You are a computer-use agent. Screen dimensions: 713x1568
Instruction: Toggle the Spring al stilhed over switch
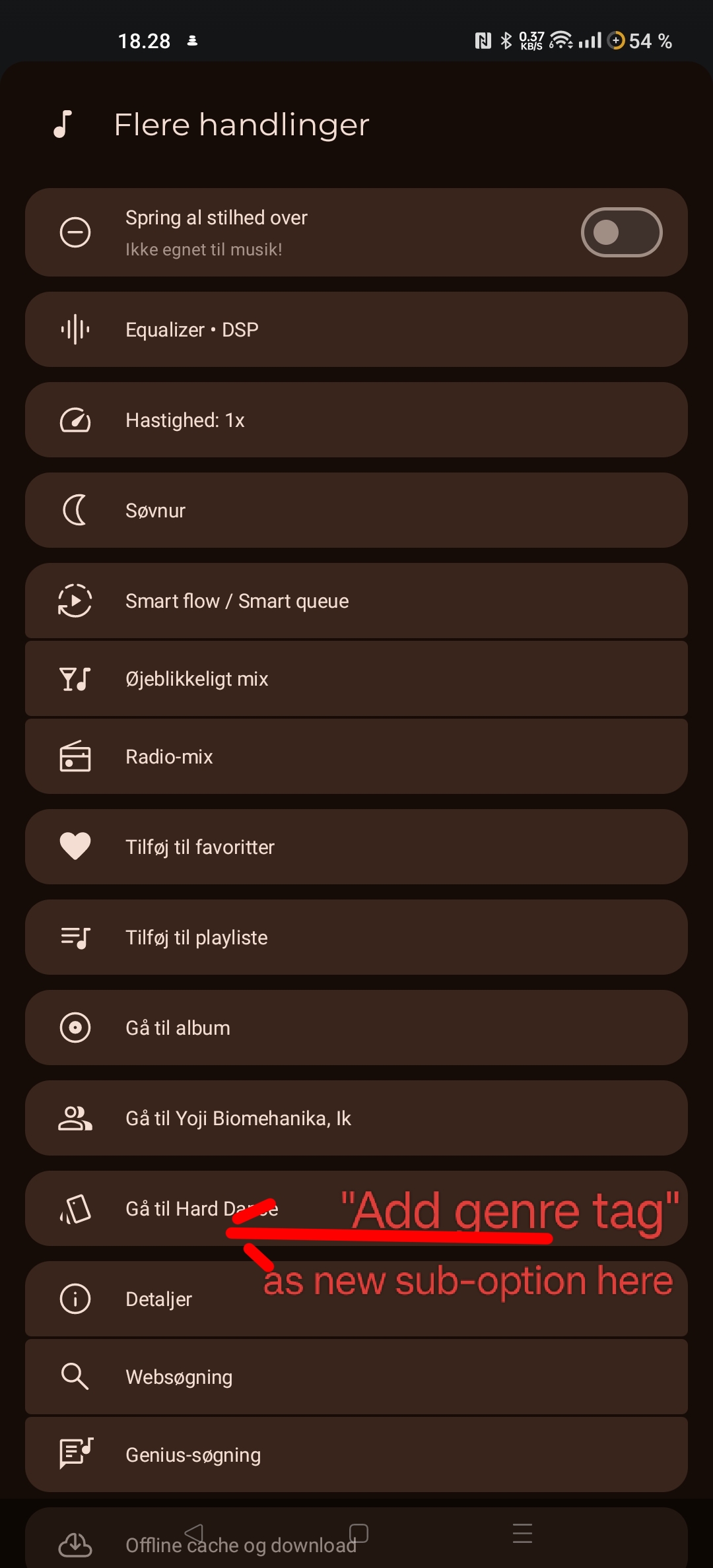pyautogui.click(x=621, y=232)
